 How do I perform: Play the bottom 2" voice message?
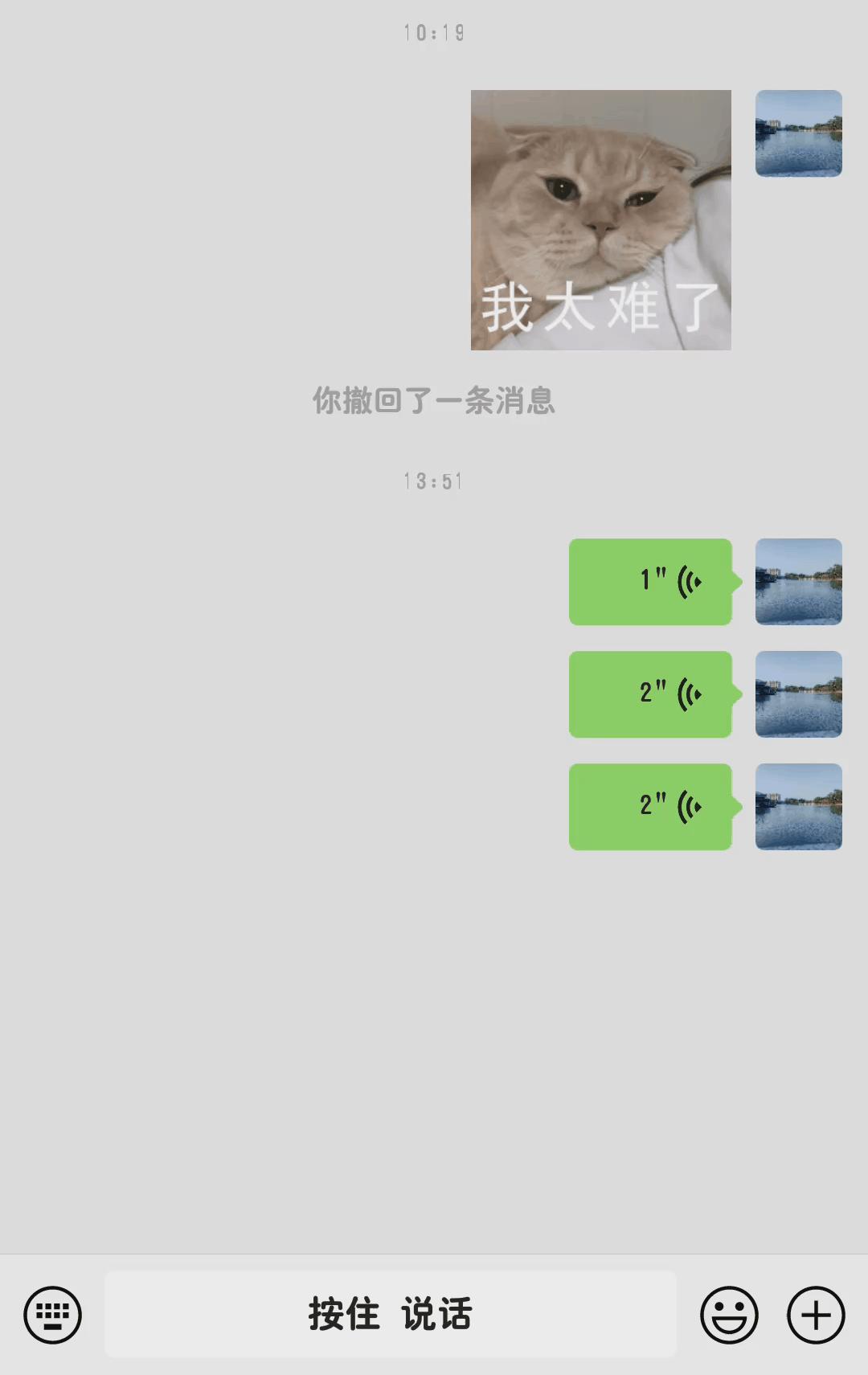pyautogui.click(x=650, y=807)
